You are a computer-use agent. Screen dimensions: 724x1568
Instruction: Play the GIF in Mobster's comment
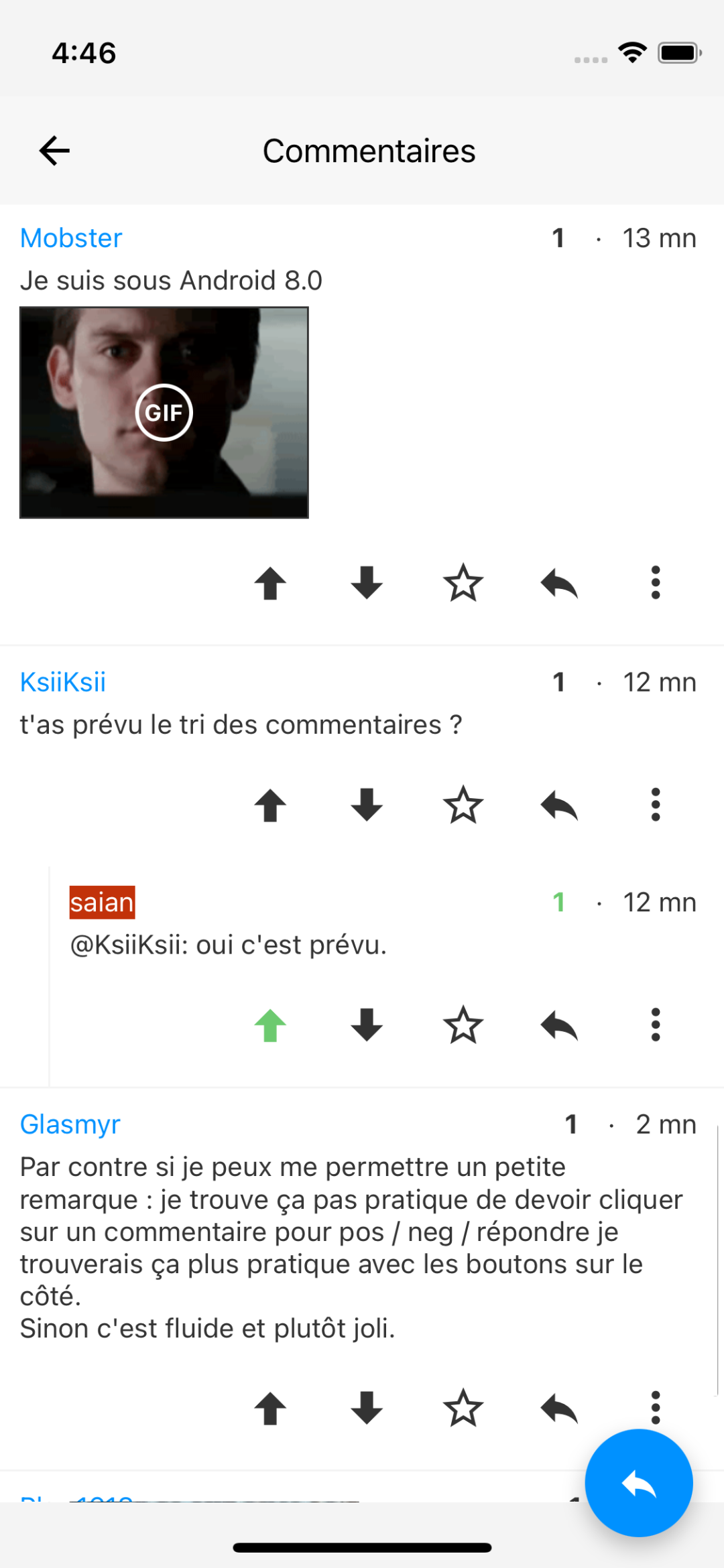point(164,413)
